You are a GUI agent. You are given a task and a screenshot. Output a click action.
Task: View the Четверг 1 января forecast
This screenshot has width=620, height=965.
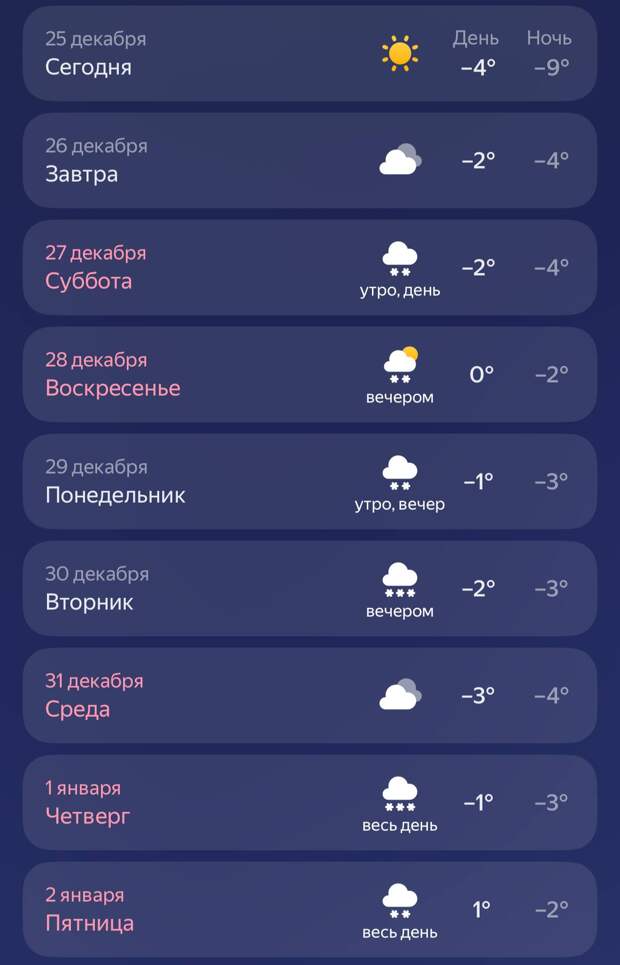tap(309, 803)
